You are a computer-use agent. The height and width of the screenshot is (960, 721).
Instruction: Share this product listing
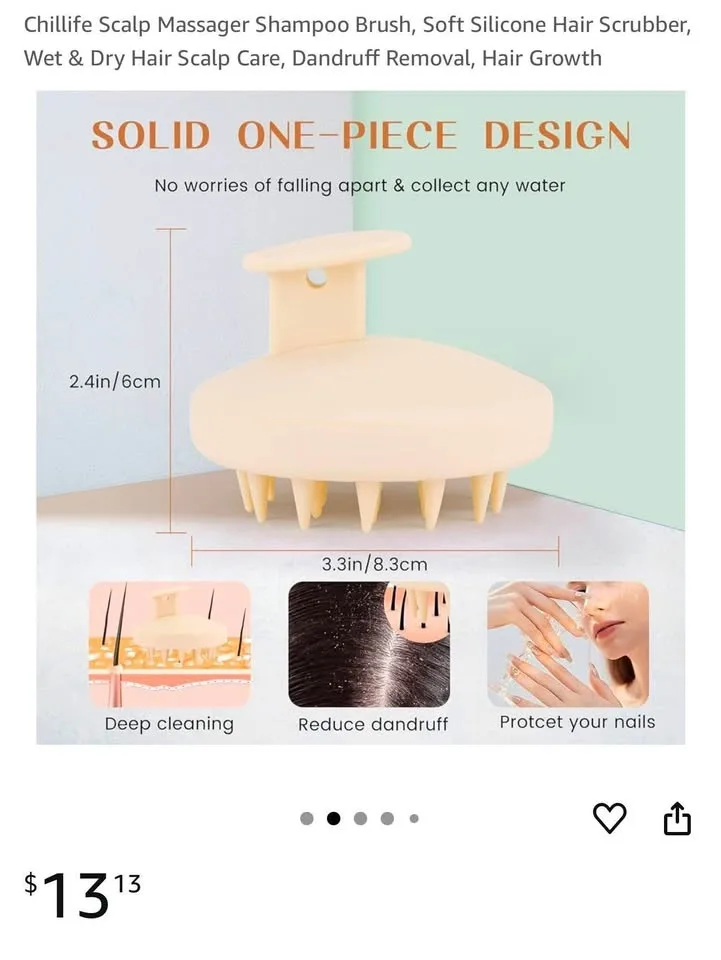click(677, 818)
